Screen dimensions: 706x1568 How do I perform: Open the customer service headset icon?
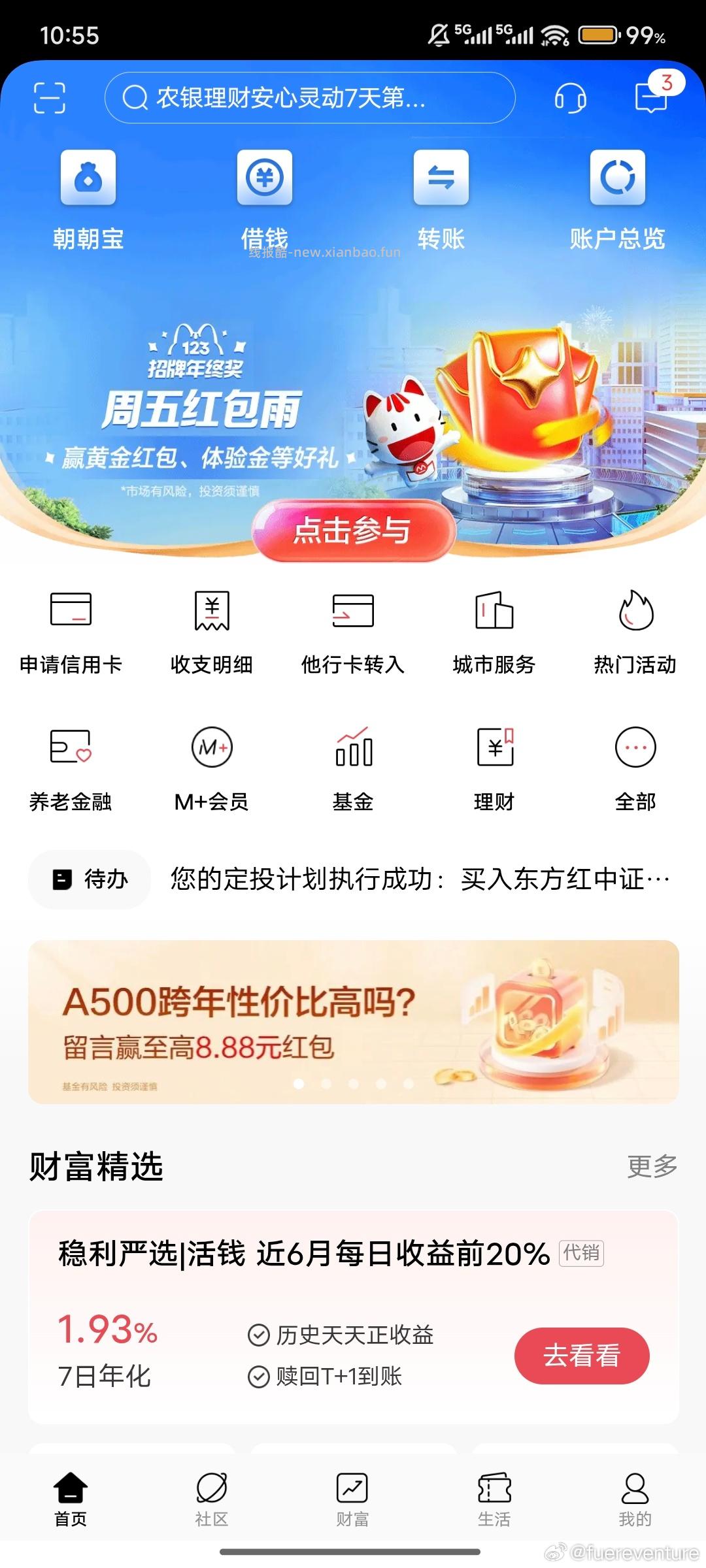coord(570,98)
